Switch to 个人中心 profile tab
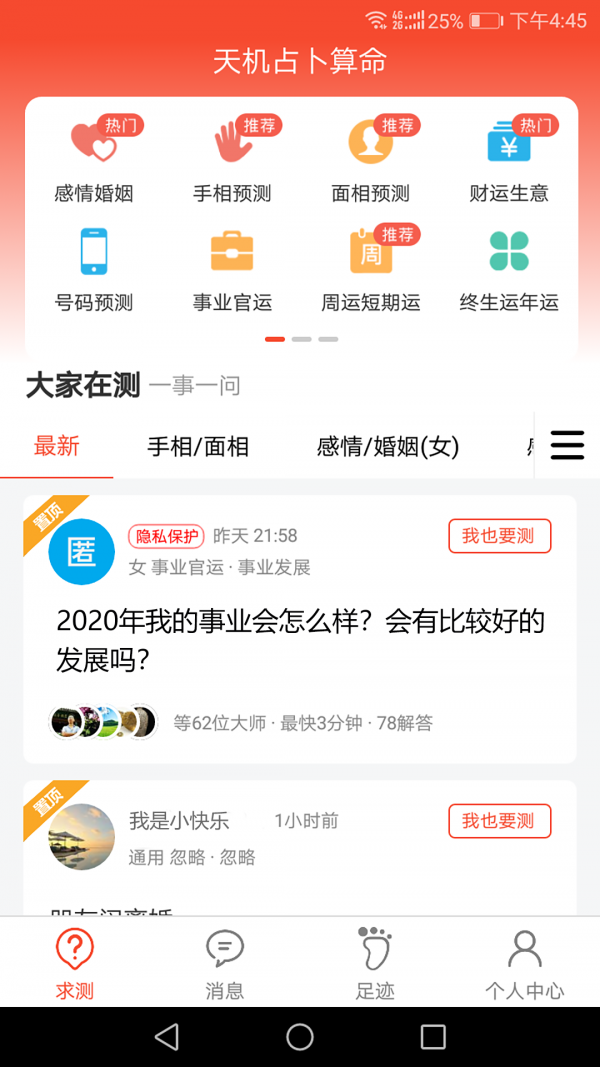This screenshot has height=1067, width=600. click(x=524, y=964)
